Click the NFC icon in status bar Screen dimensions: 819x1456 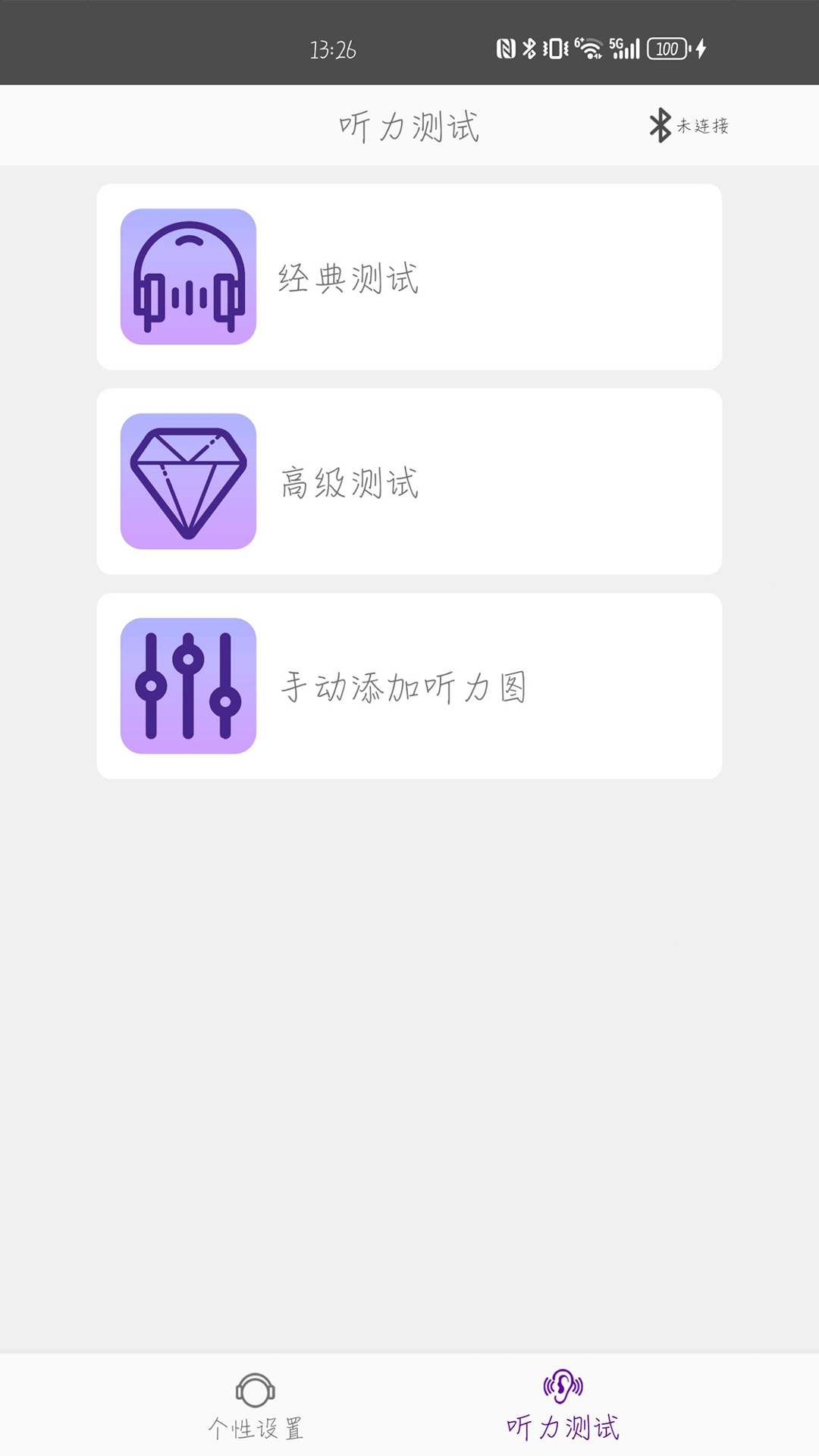pos(506,49)
